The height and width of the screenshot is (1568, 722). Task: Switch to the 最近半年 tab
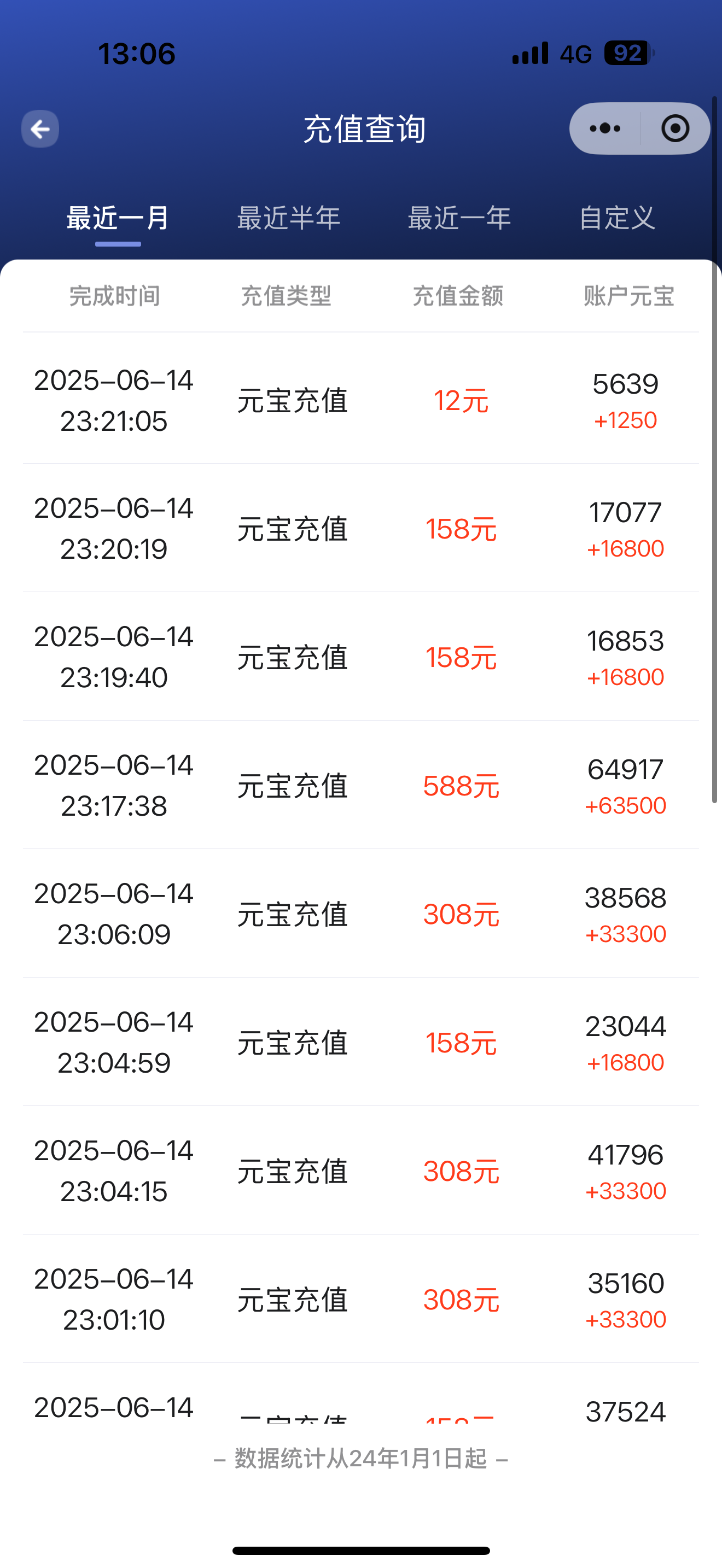click(x=289, y=218)
